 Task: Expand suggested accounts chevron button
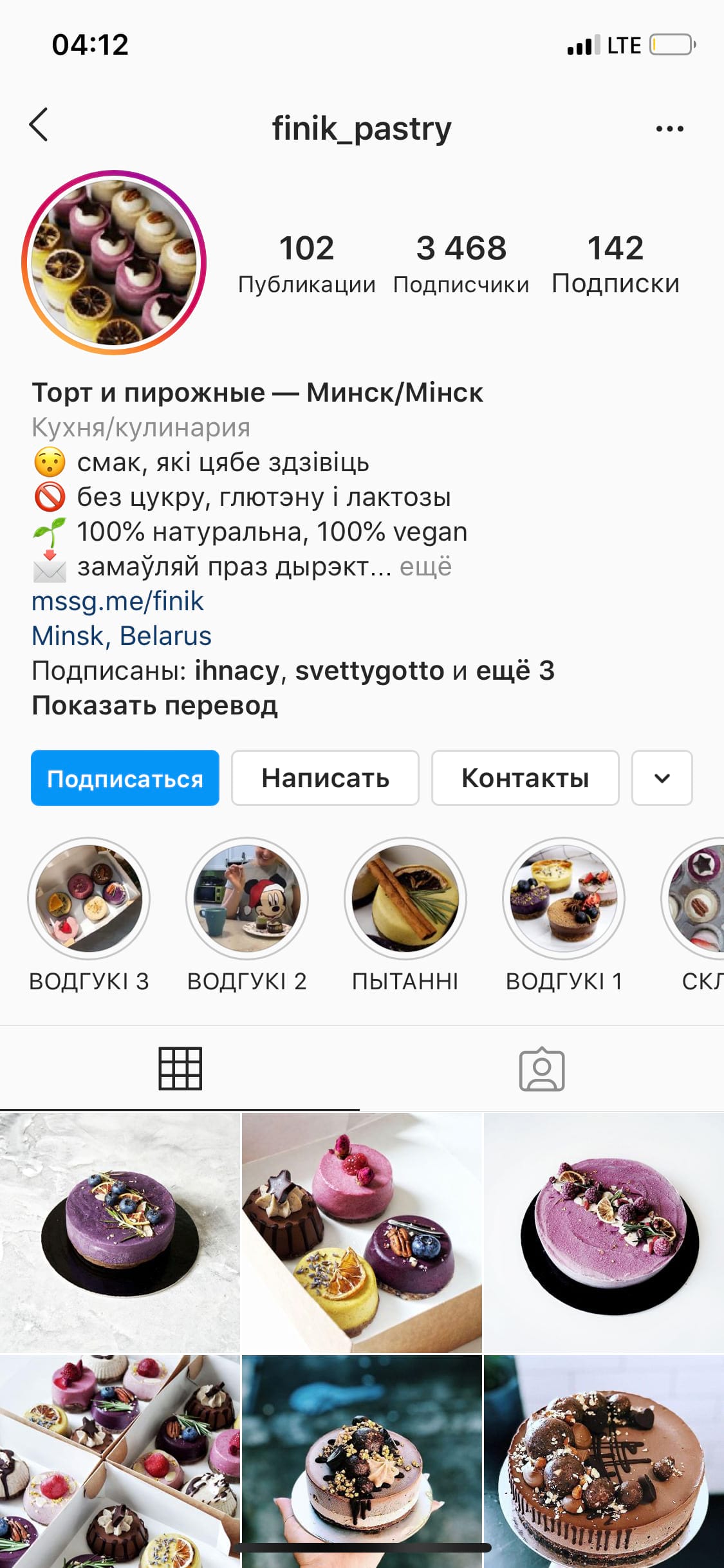click(662, 778)
